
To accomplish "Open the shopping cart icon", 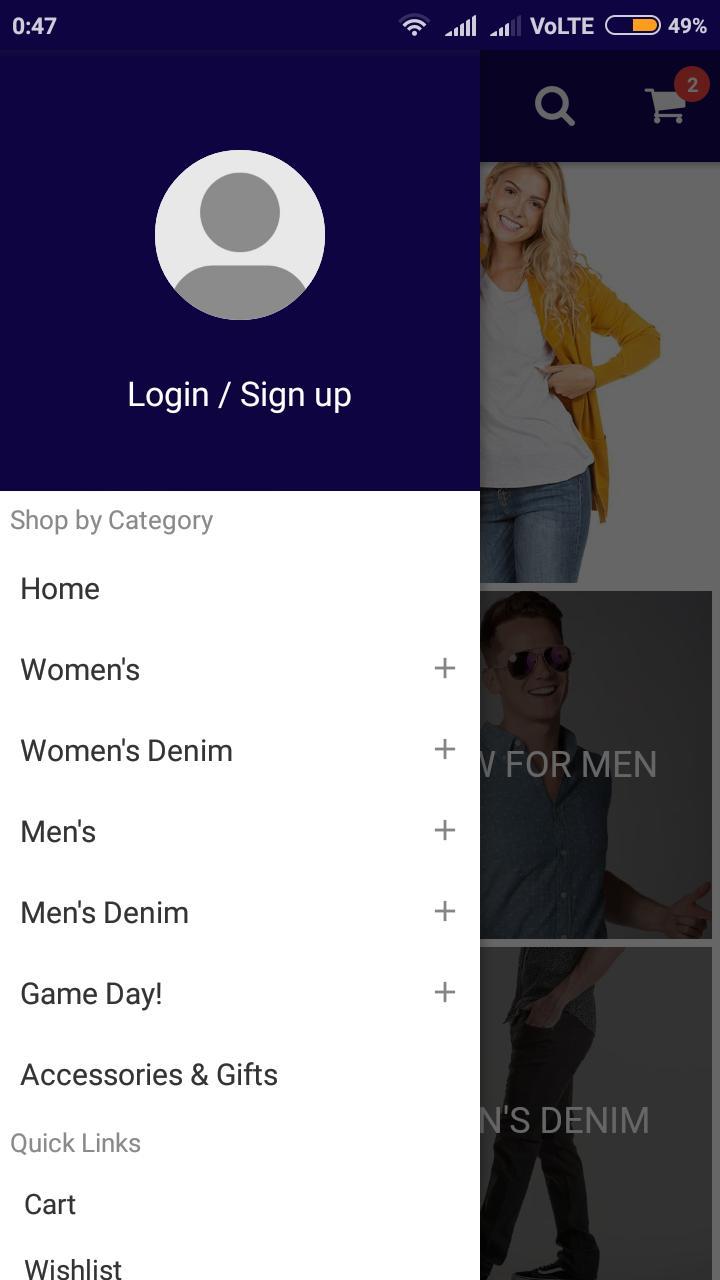I will click(x=668, y=103).
